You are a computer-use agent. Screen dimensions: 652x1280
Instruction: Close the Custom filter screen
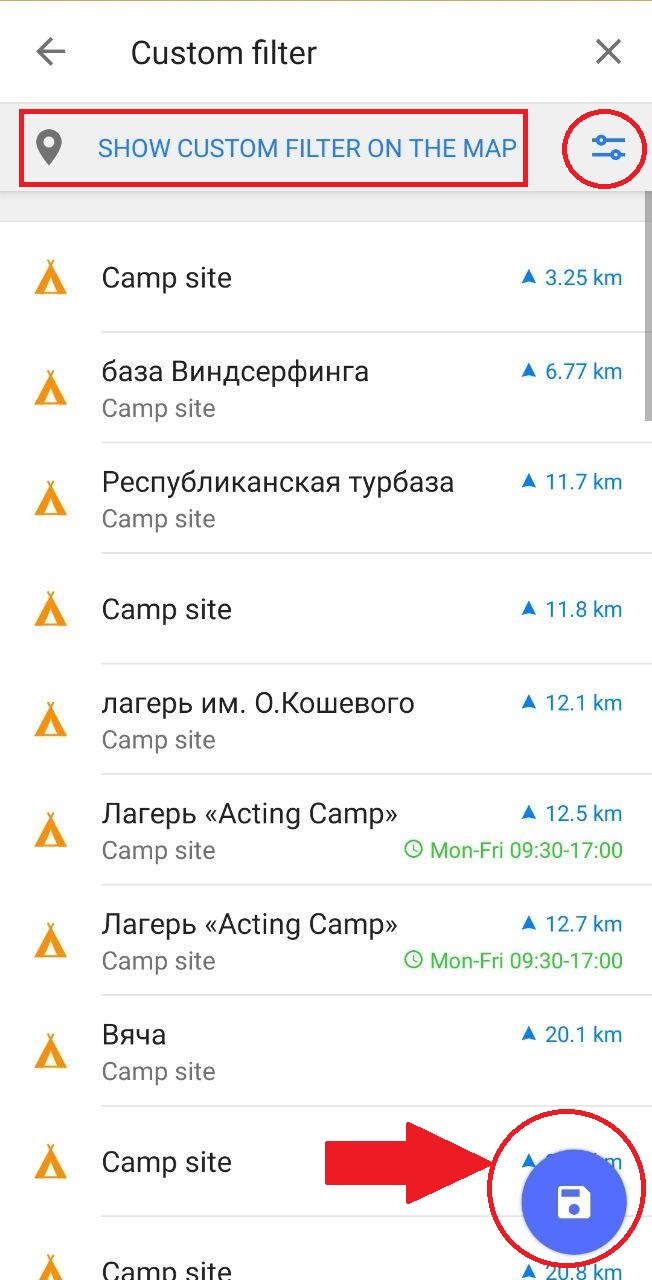[x=608, y=52]
